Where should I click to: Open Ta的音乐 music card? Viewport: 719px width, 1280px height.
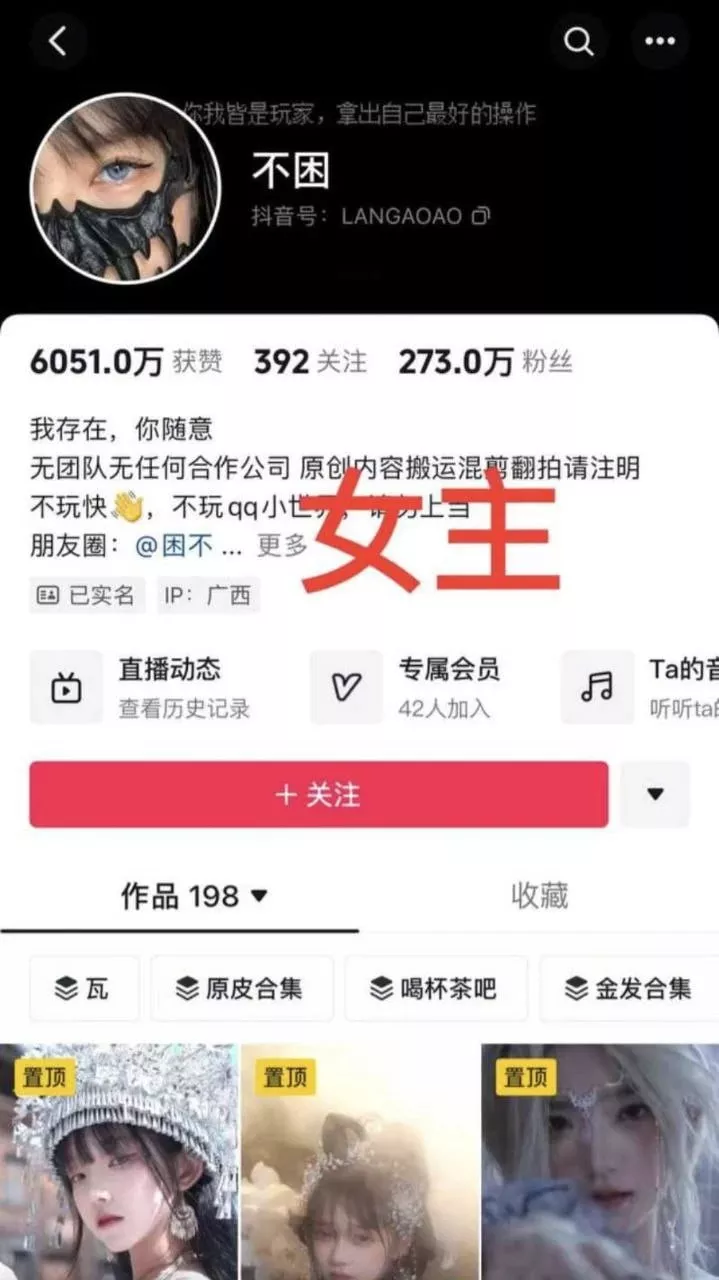tap(640, 687)
